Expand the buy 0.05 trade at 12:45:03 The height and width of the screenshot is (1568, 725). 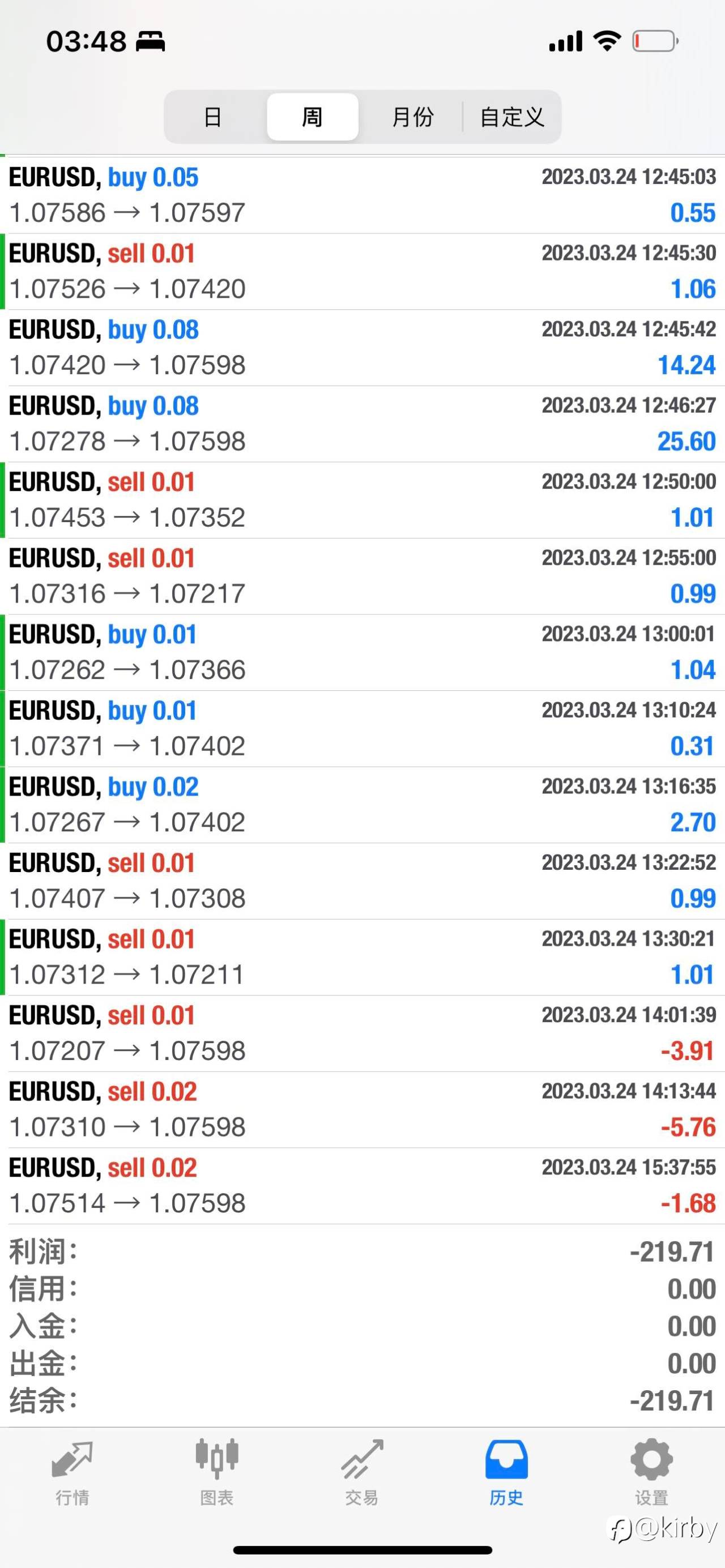[362, 195]
